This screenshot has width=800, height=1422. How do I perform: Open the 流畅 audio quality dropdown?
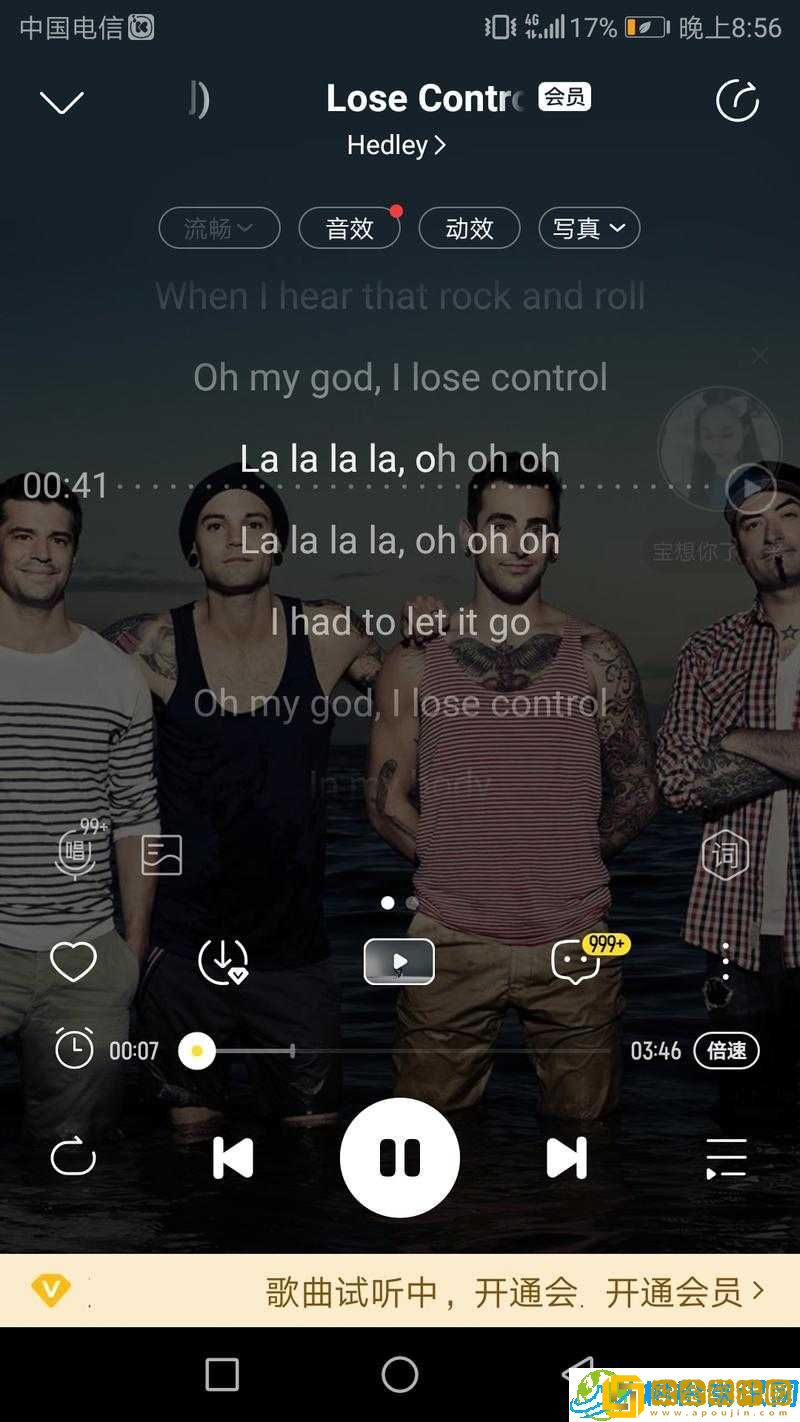tap(219, 229)
